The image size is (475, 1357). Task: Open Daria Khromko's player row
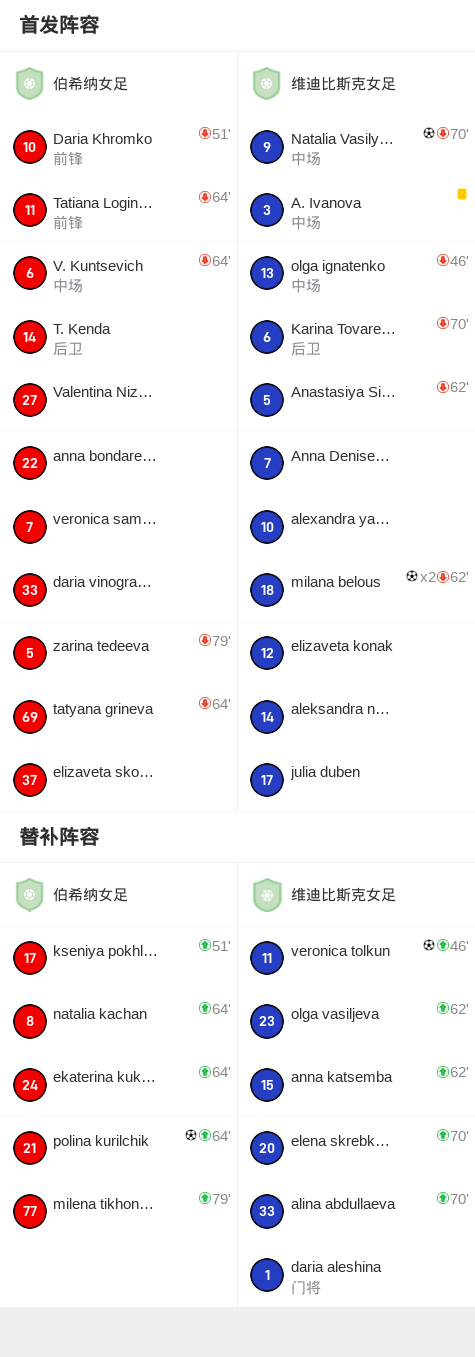[x=118, y=147]
